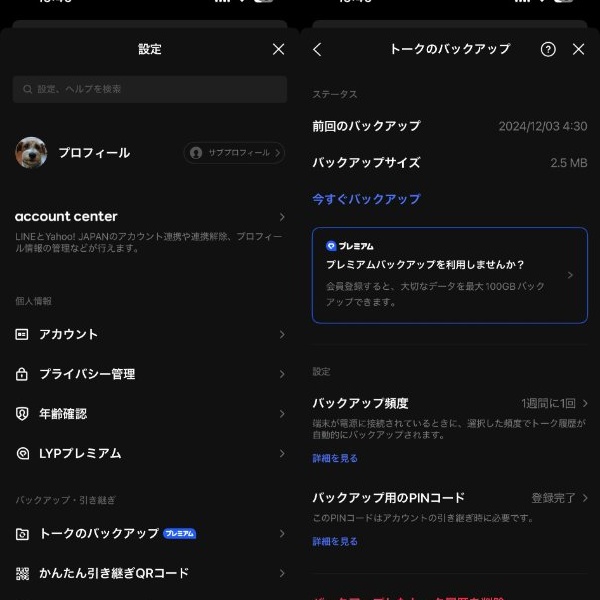Tap the settings search field

pyautogui.click(x=150, y=89)
